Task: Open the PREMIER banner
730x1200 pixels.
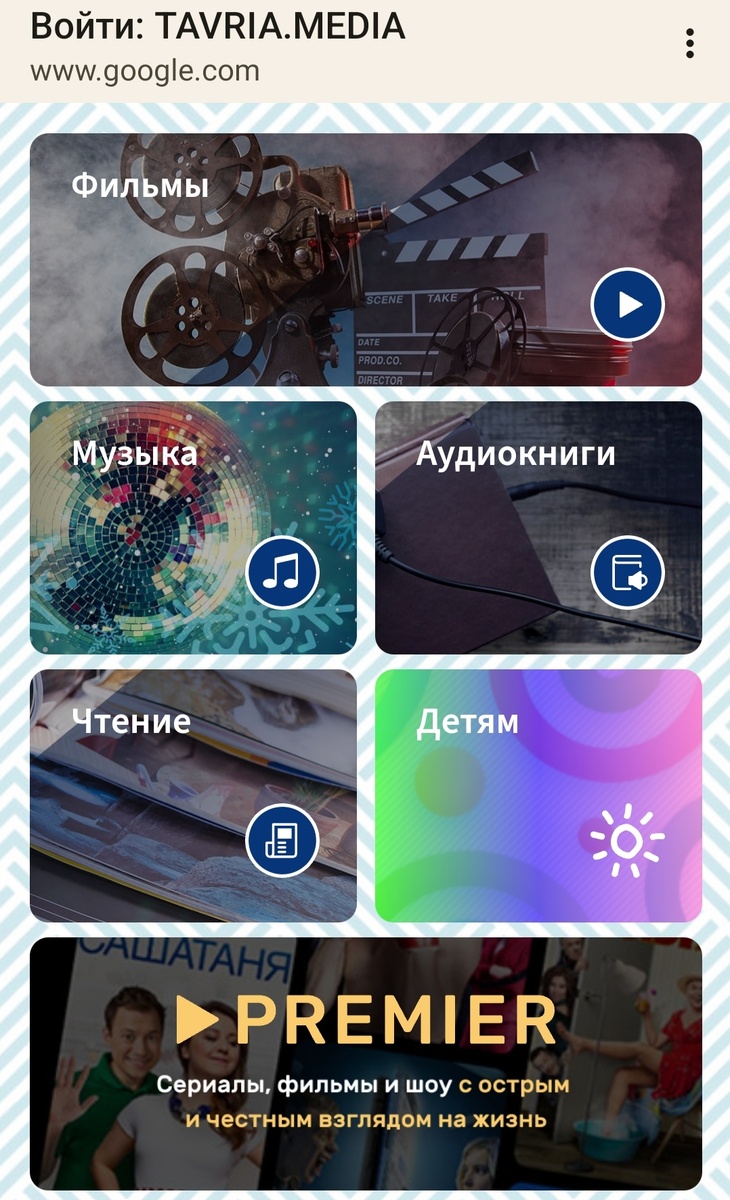Action: (366, 1063)
